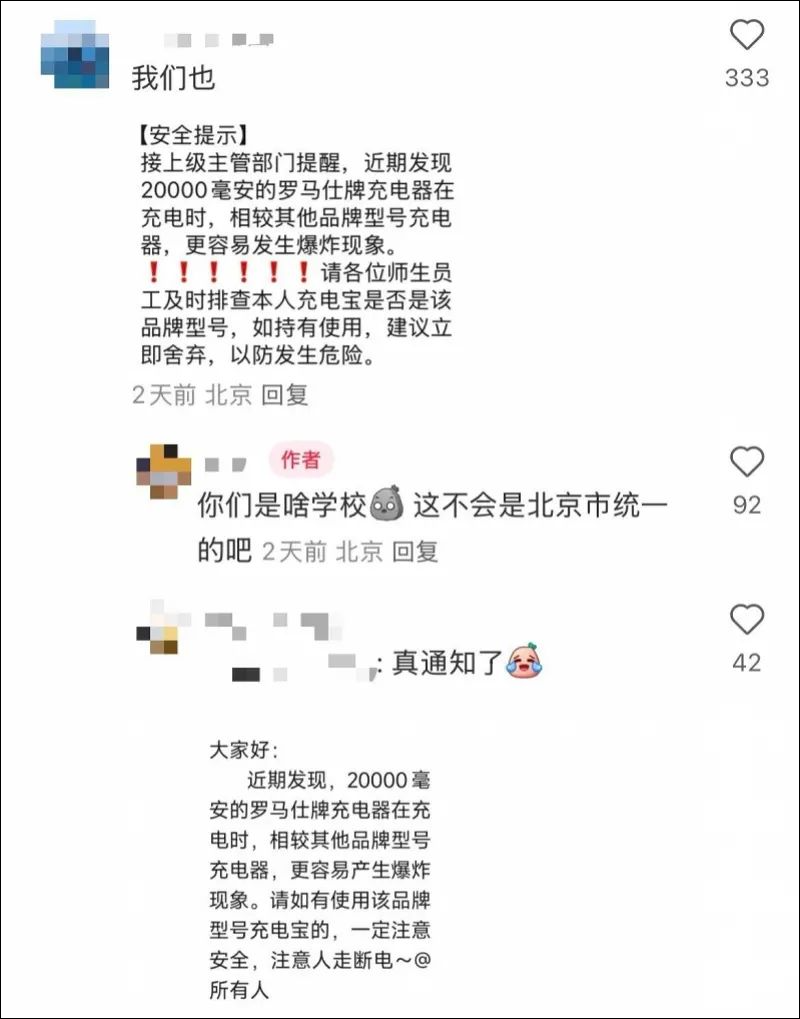The image size is (800, 1019).
Task: Reply to the author's 你们是啥学校 comment
Action: (x=414, y=551)
